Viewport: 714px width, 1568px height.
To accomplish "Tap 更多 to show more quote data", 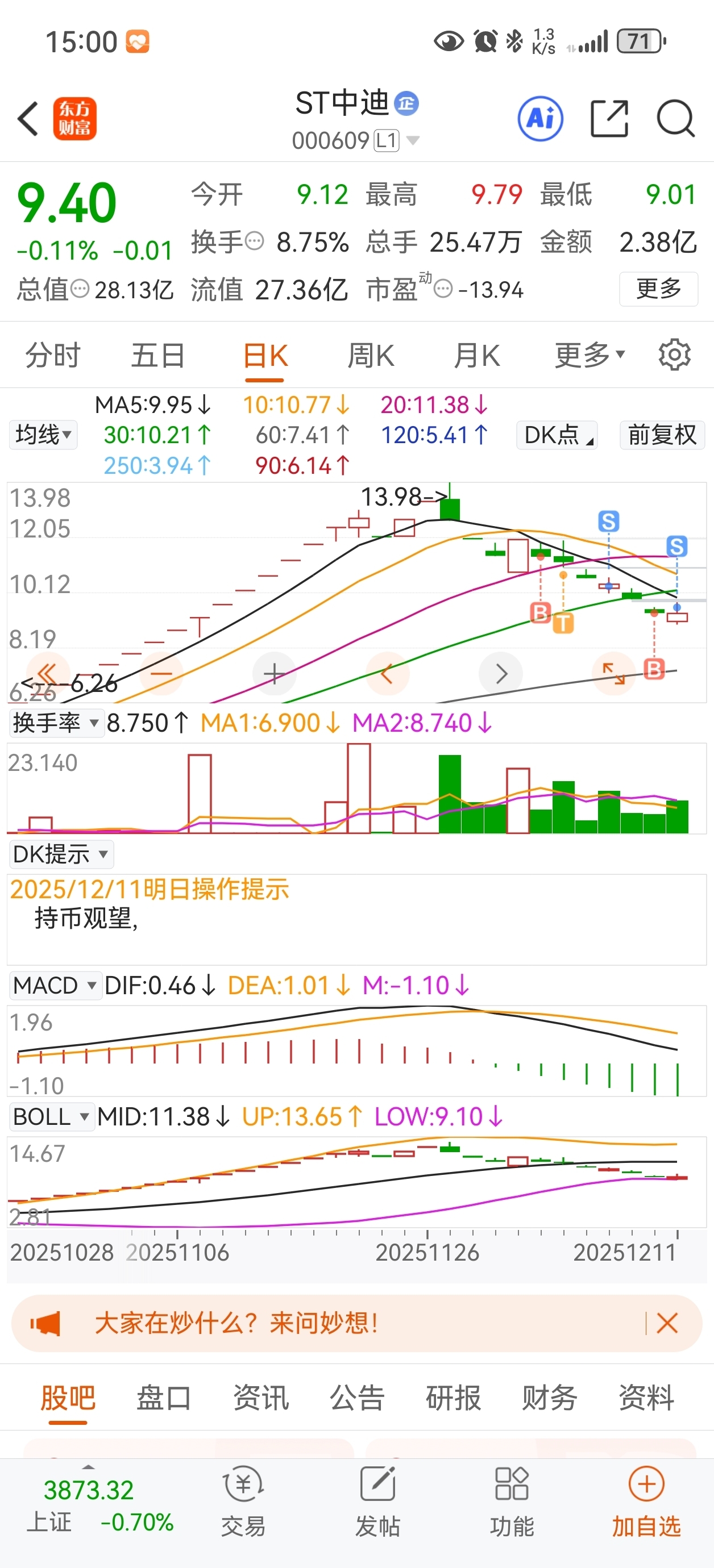I will pyautogui.click(x=658, y=289).
